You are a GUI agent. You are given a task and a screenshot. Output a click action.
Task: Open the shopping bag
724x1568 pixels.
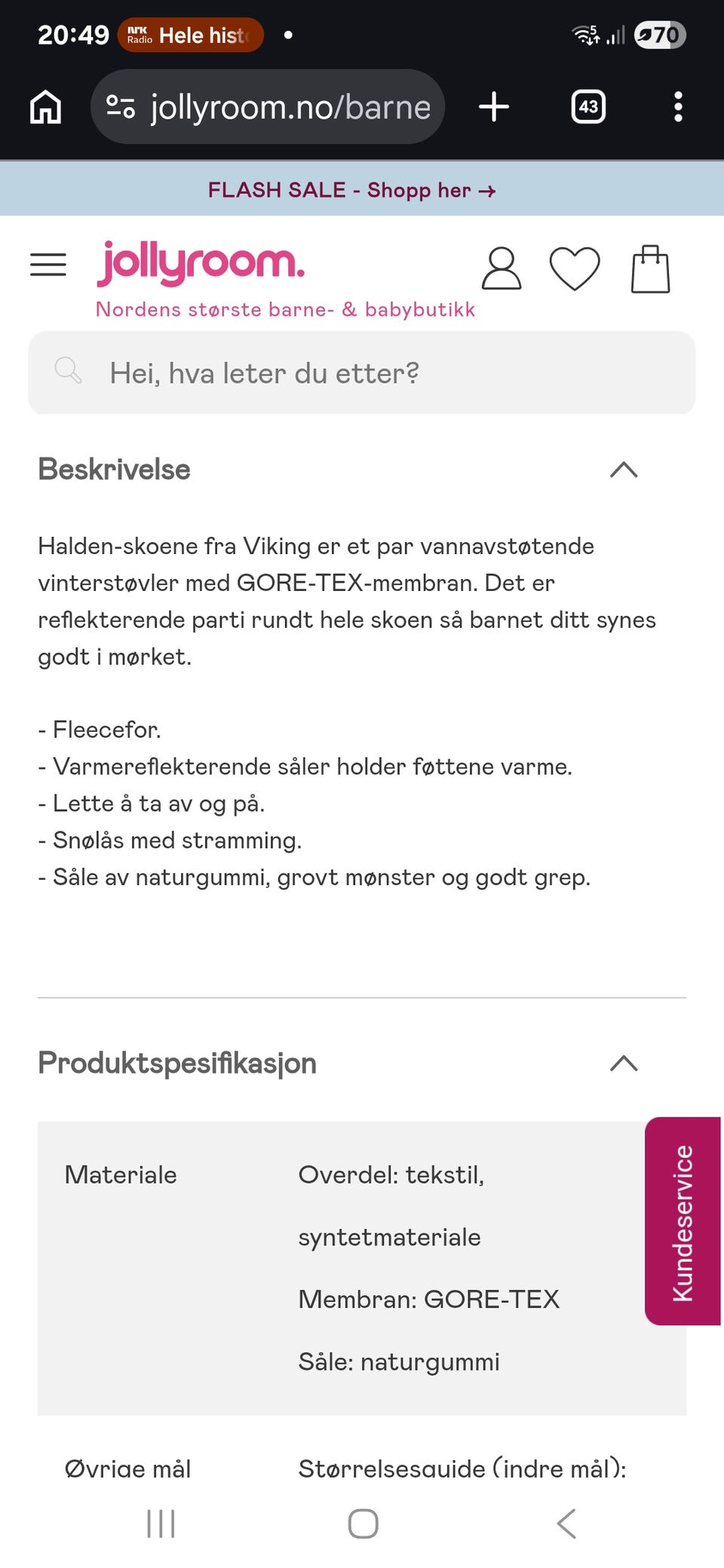click(650, 268)
